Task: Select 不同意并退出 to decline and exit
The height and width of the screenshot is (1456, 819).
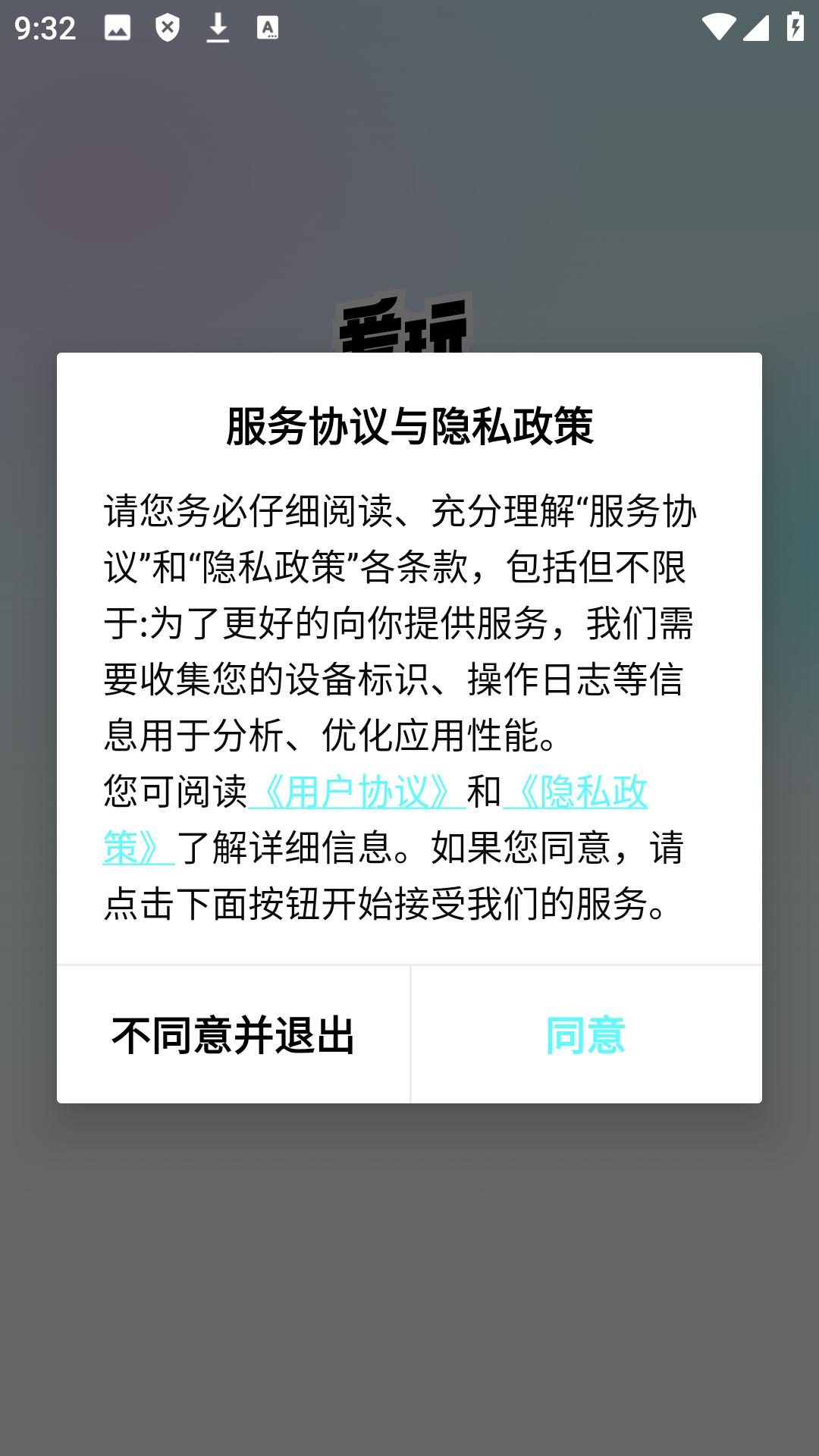Action: pyautogui.click(x=233, y=1034)
